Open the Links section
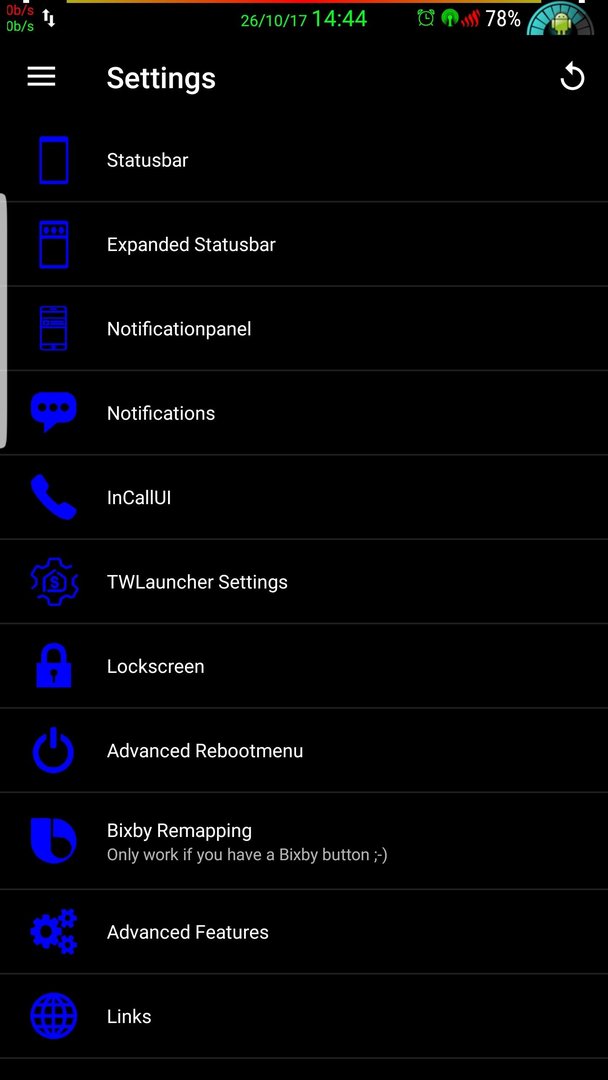Screen dimensions: 608x1080 tap(304, 1017)
